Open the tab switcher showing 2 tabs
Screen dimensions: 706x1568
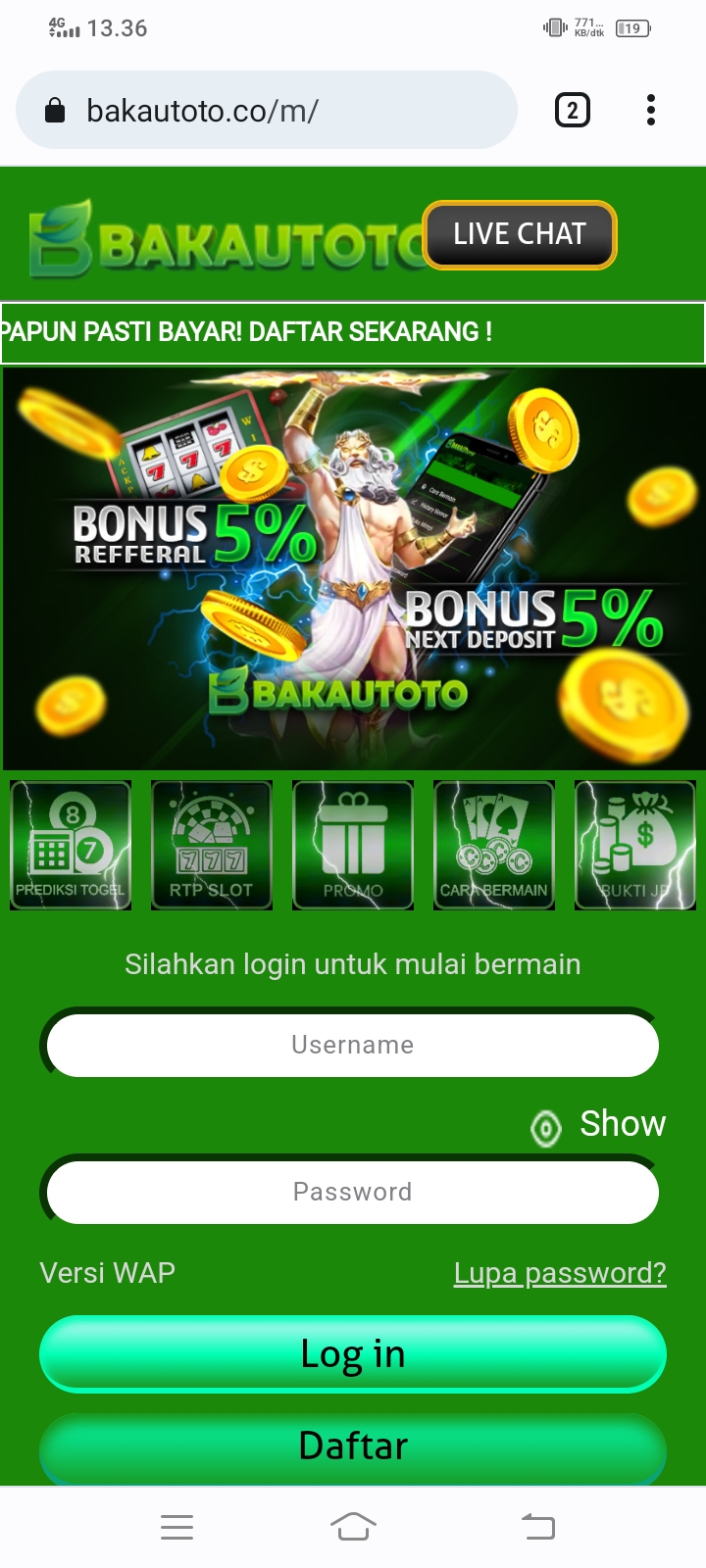573,110
